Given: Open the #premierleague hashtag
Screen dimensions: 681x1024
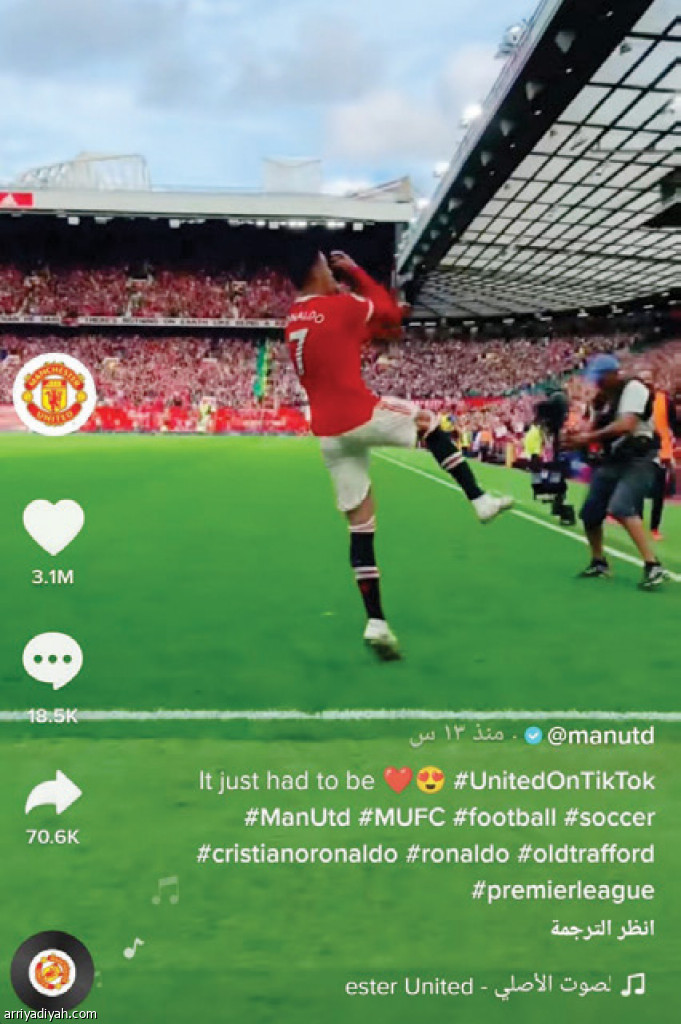Looking at the screenshot, I should coord(563,890).
